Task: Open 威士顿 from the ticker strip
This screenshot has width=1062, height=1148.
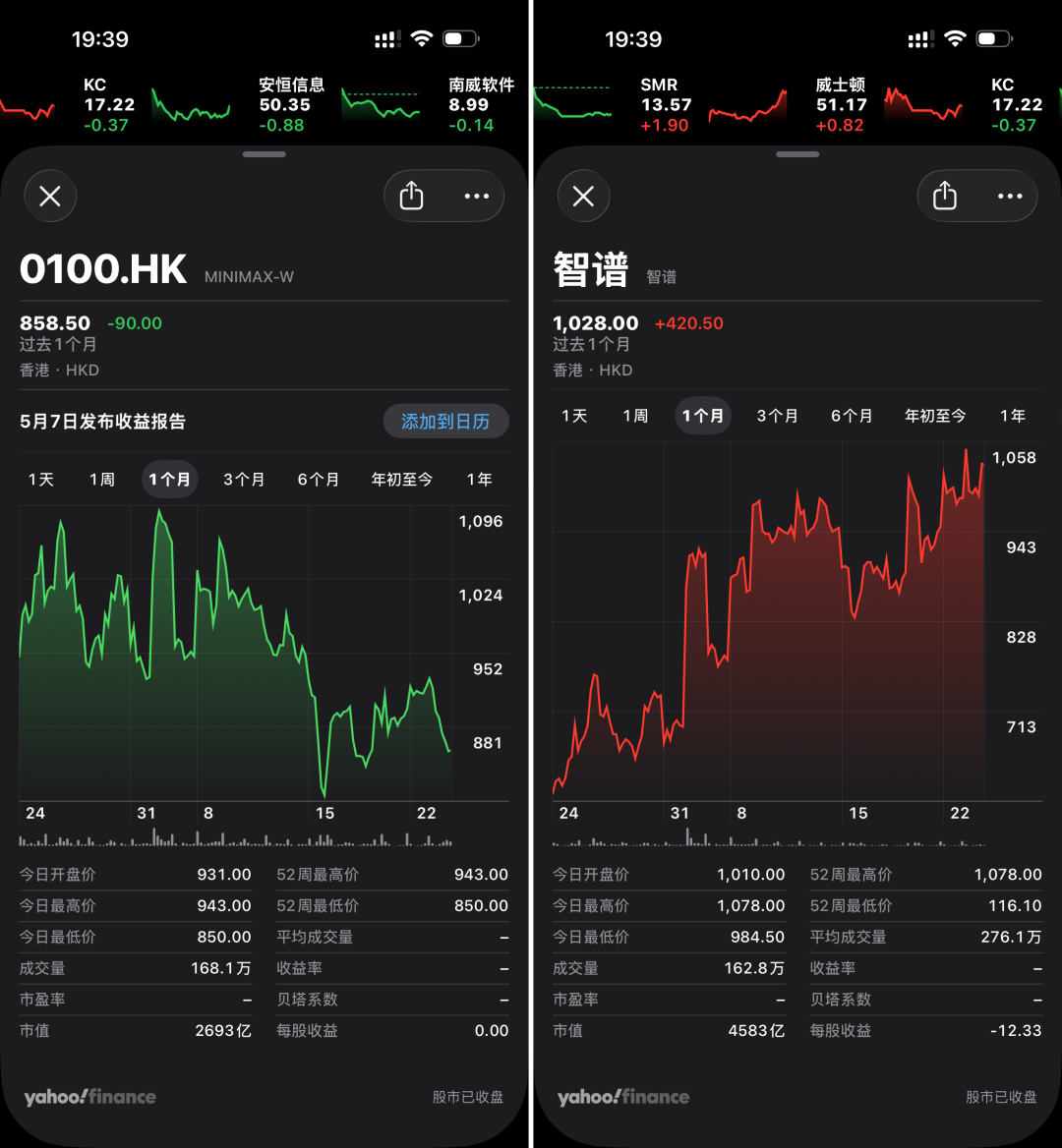Action: (x=840, y=102)
